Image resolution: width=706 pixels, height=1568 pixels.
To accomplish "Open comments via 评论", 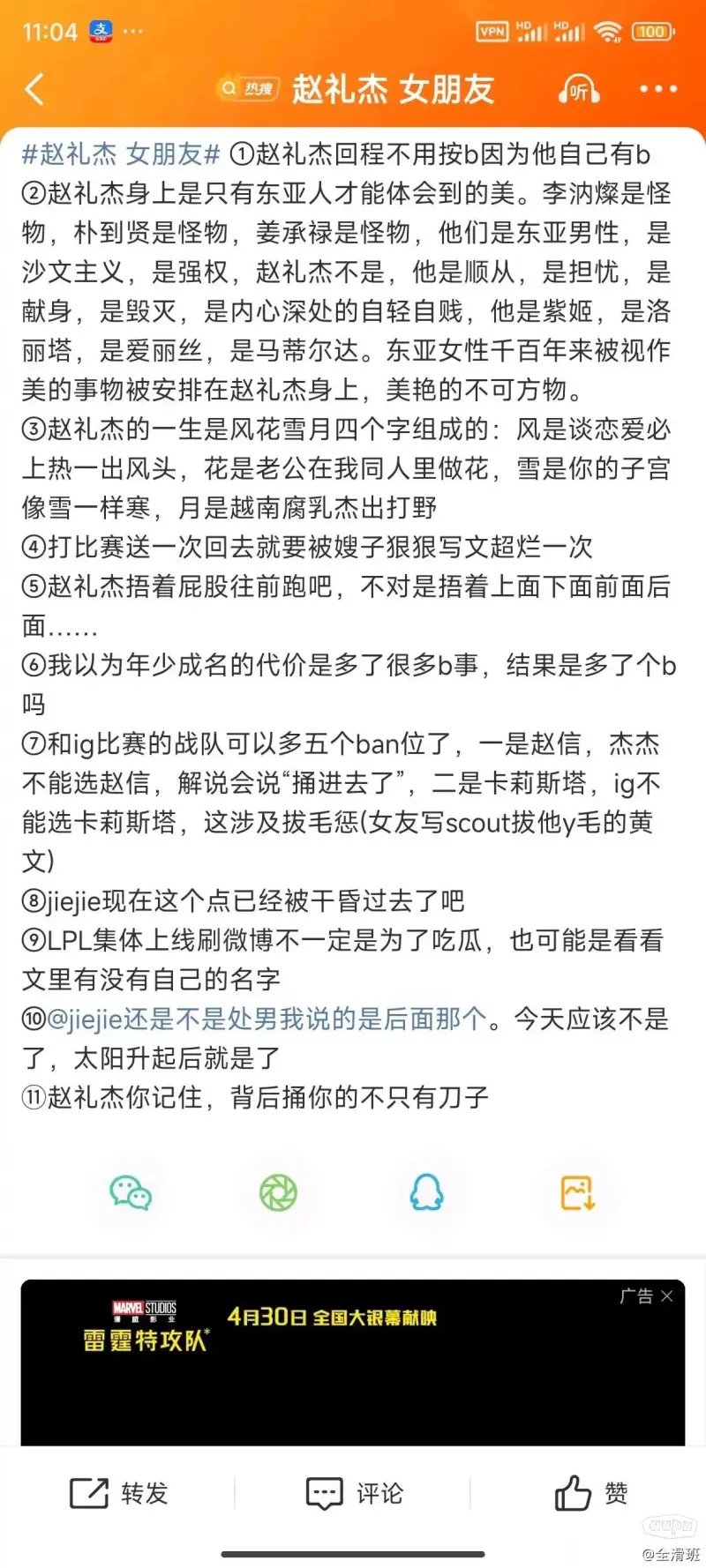I will (x=354, y=1493).
